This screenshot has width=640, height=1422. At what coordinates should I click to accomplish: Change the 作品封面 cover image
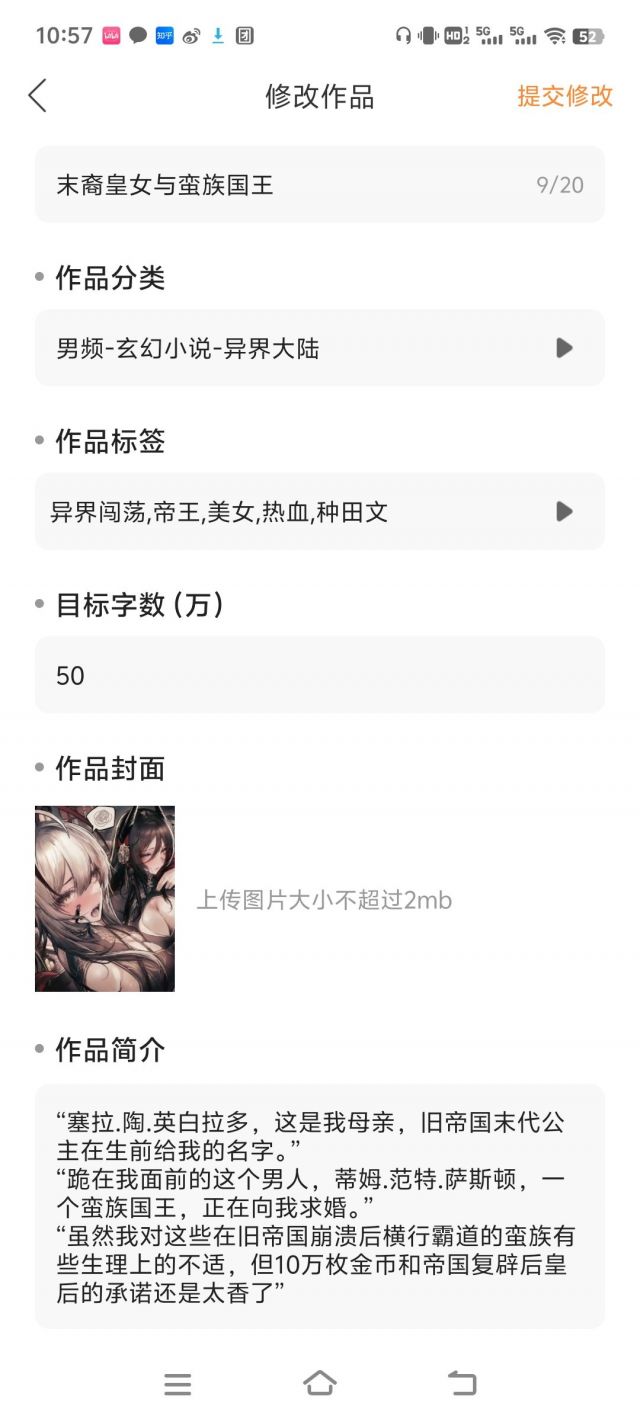pos(105,898)
